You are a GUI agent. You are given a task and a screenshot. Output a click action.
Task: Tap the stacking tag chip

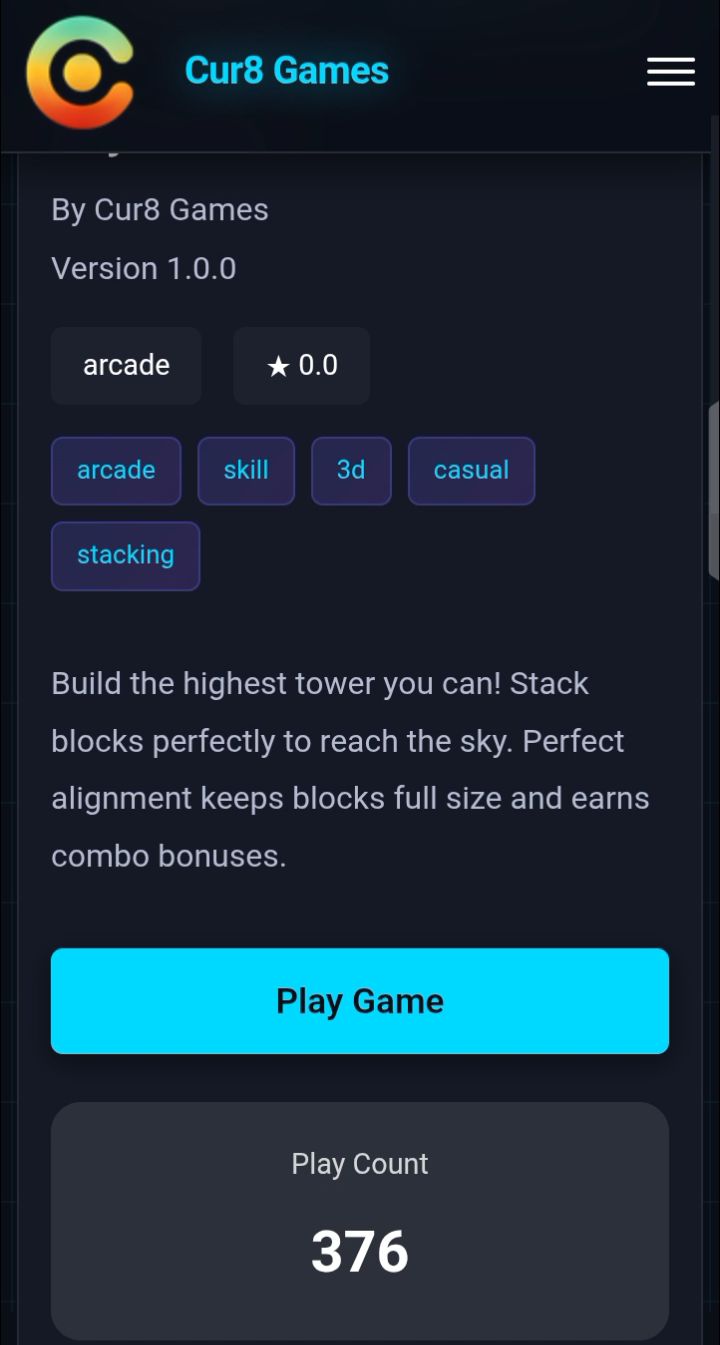[125, 555]
